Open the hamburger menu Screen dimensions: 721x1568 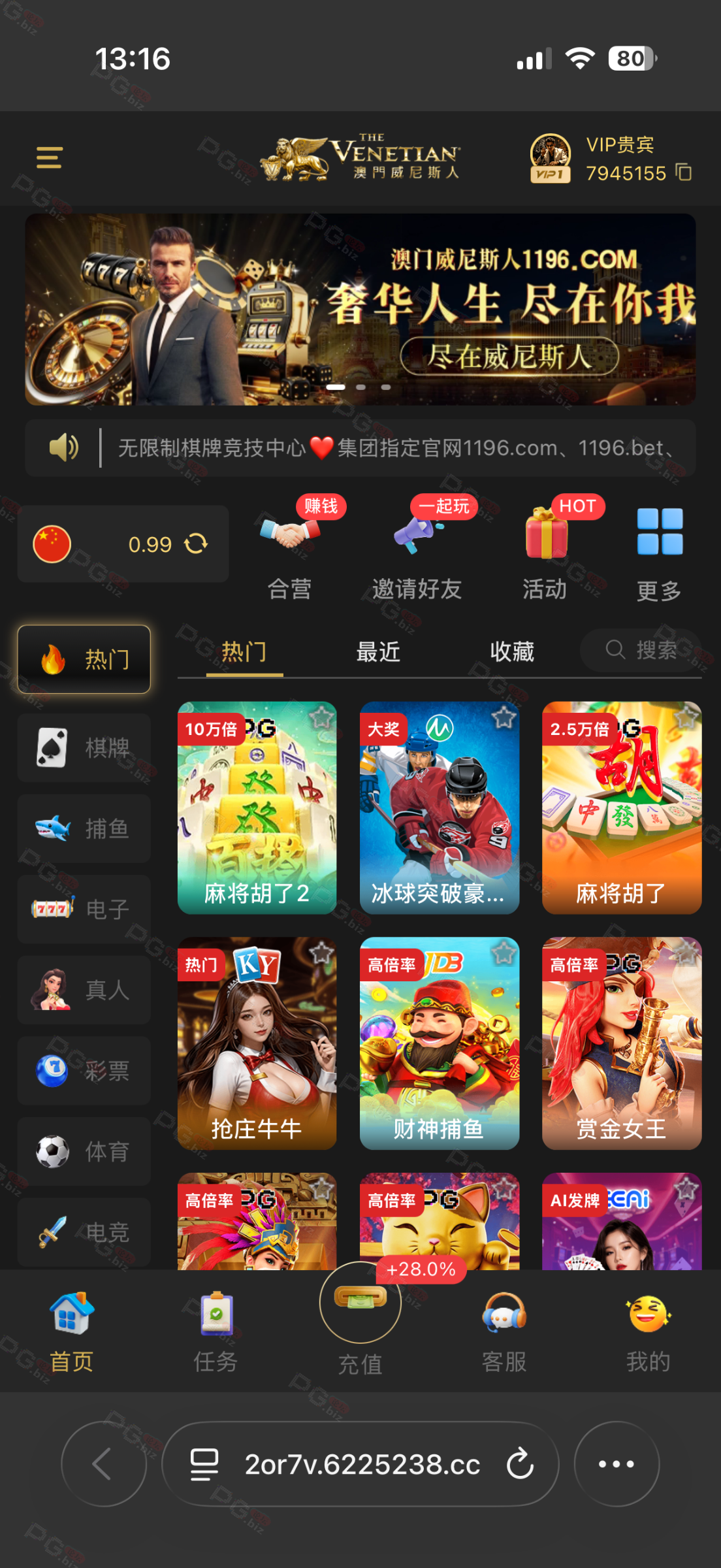coord(49,157)
